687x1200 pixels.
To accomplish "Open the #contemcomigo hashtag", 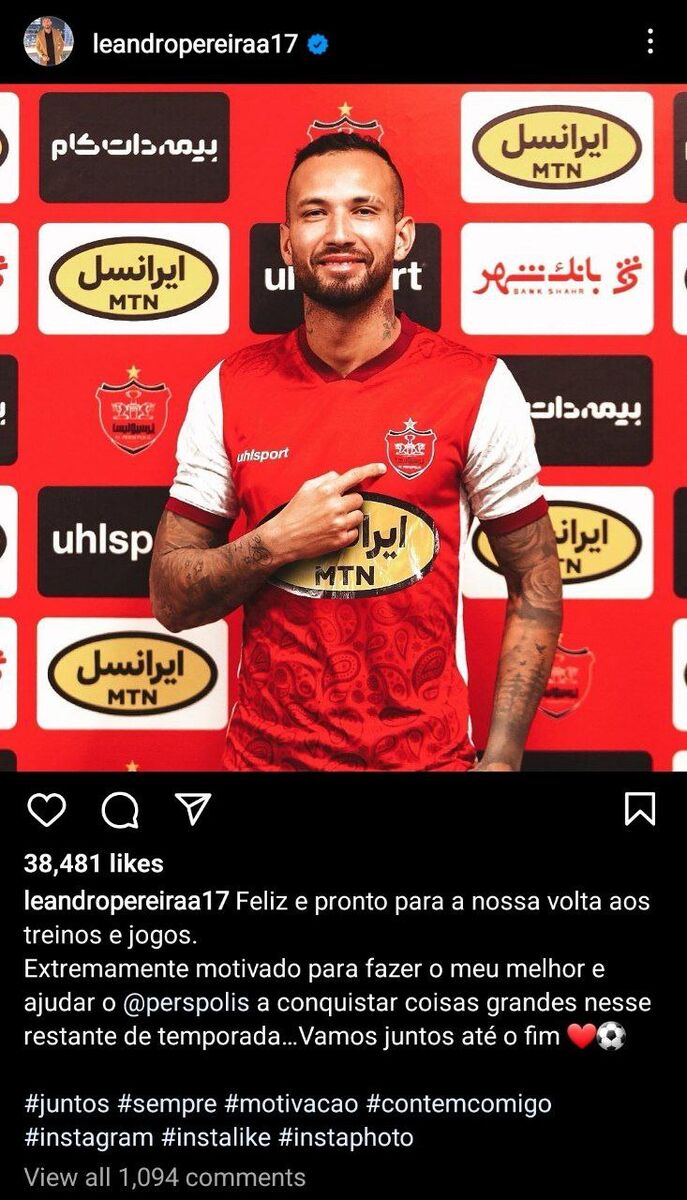I will click(x=458, y=1104).
